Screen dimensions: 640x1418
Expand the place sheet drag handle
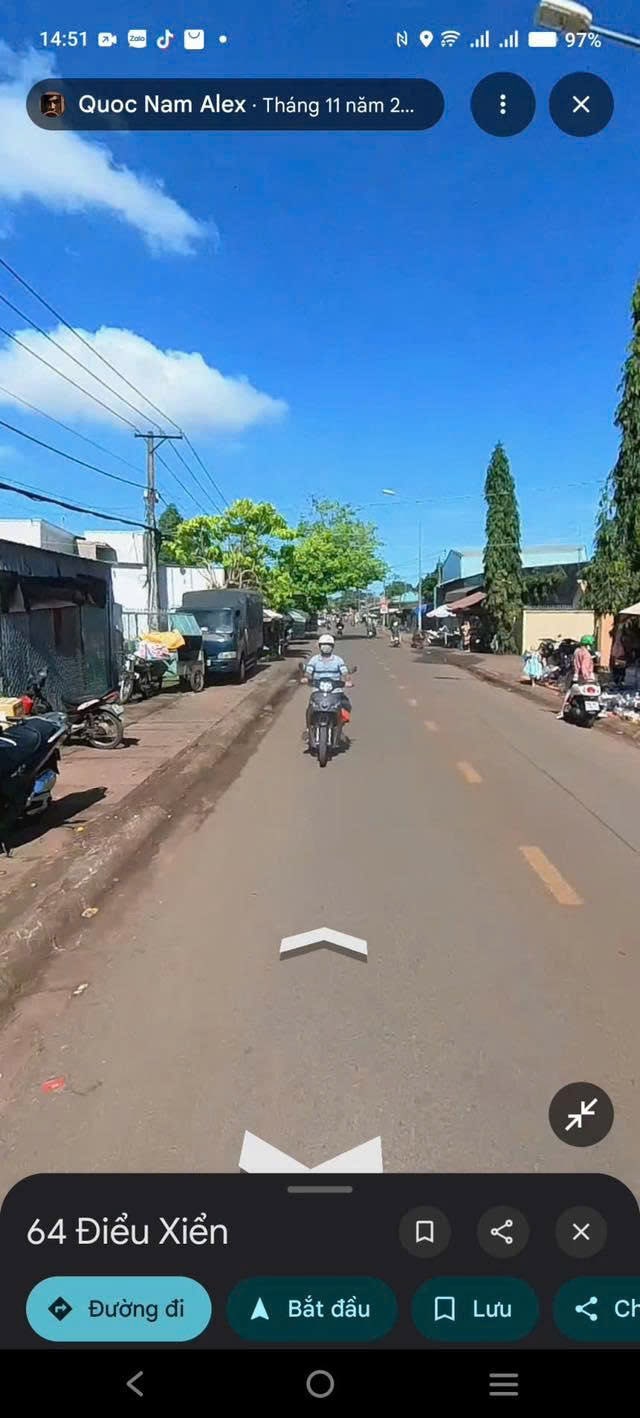[320, 1190]
